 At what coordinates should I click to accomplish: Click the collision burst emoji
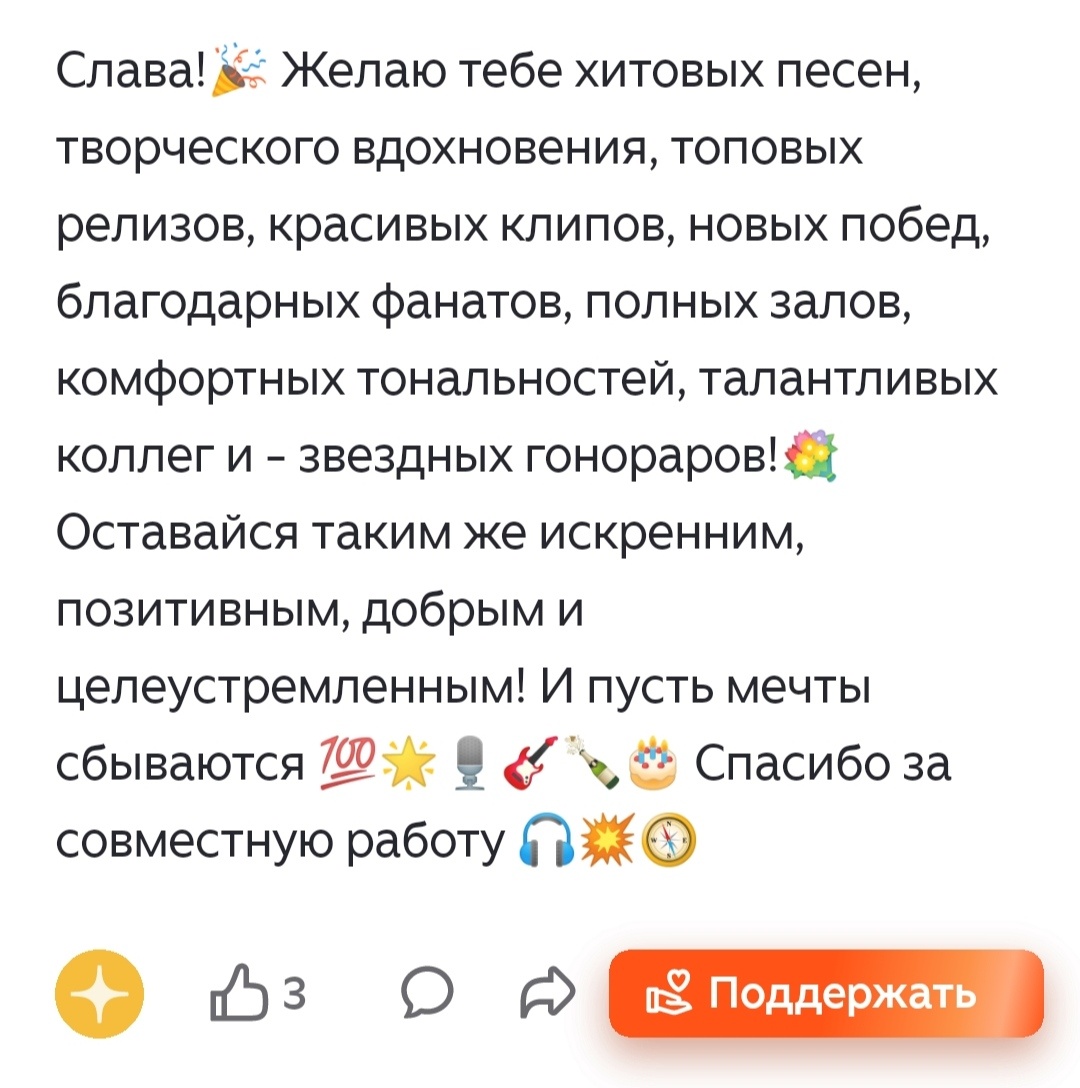pyautogui.click(x=608, y=840)
